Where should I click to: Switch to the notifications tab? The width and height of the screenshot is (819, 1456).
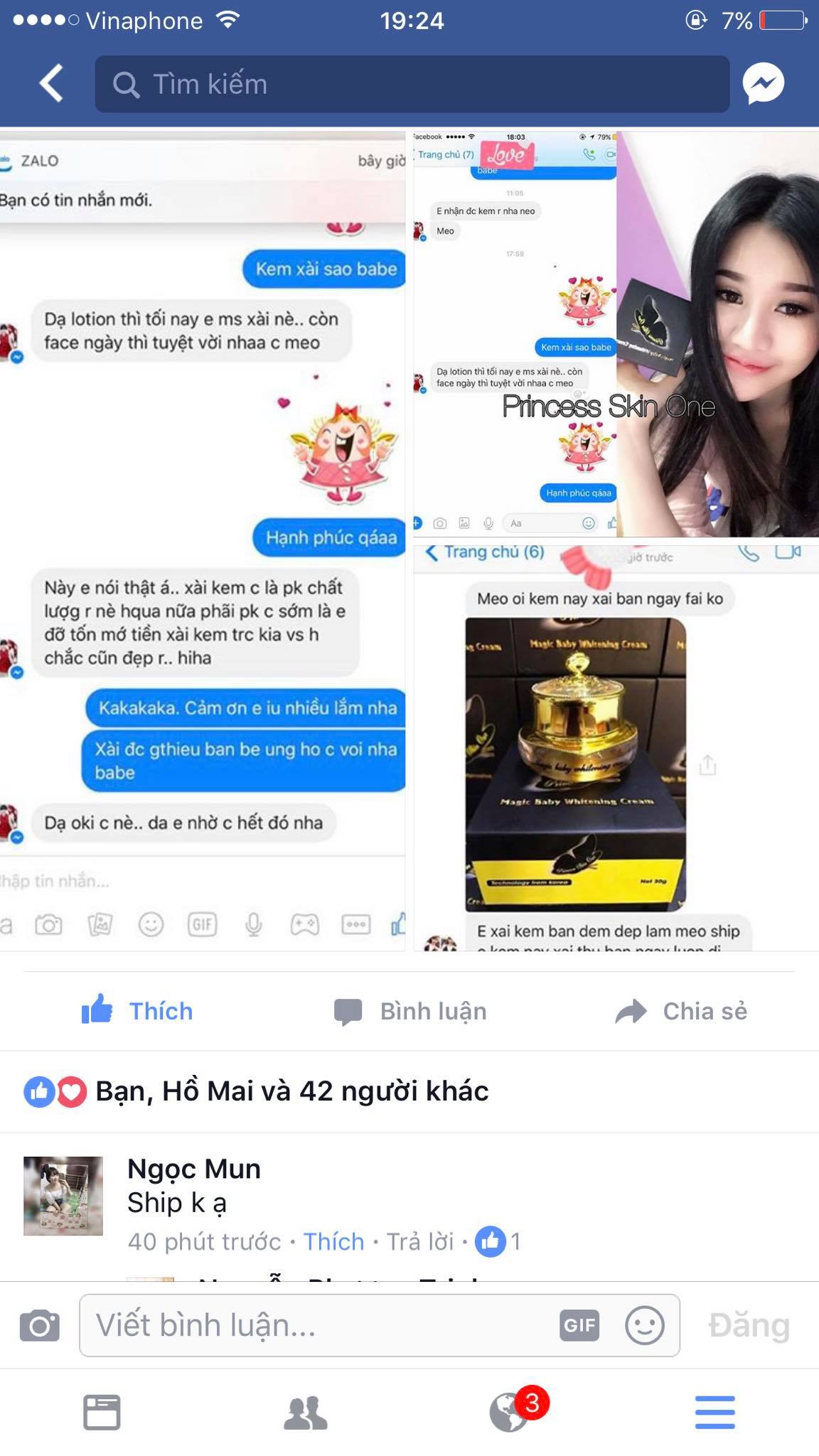click(x=510, y=1412)
